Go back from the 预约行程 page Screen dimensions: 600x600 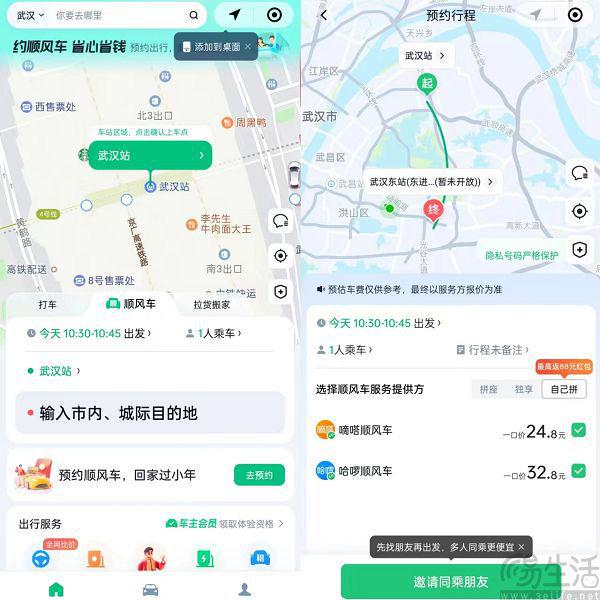point(322,15)
